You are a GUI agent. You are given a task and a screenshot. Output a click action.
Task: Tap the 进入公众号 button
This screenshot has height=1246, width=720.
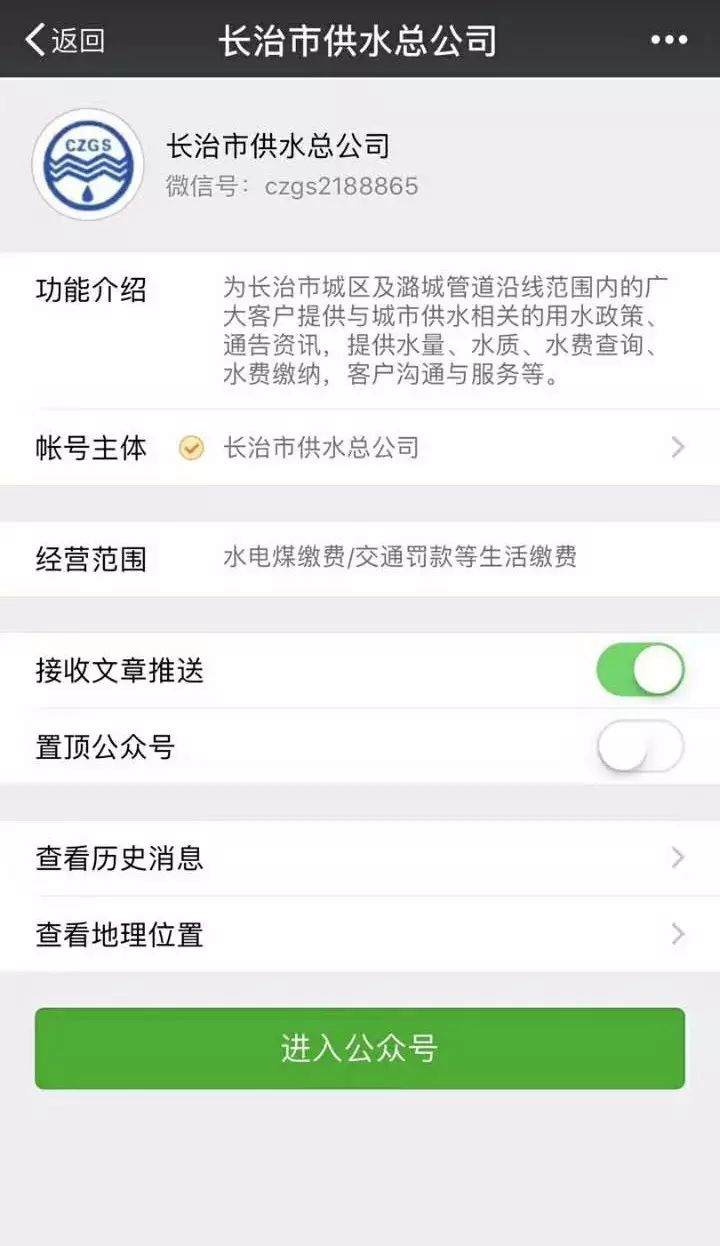pos(360,1048)
